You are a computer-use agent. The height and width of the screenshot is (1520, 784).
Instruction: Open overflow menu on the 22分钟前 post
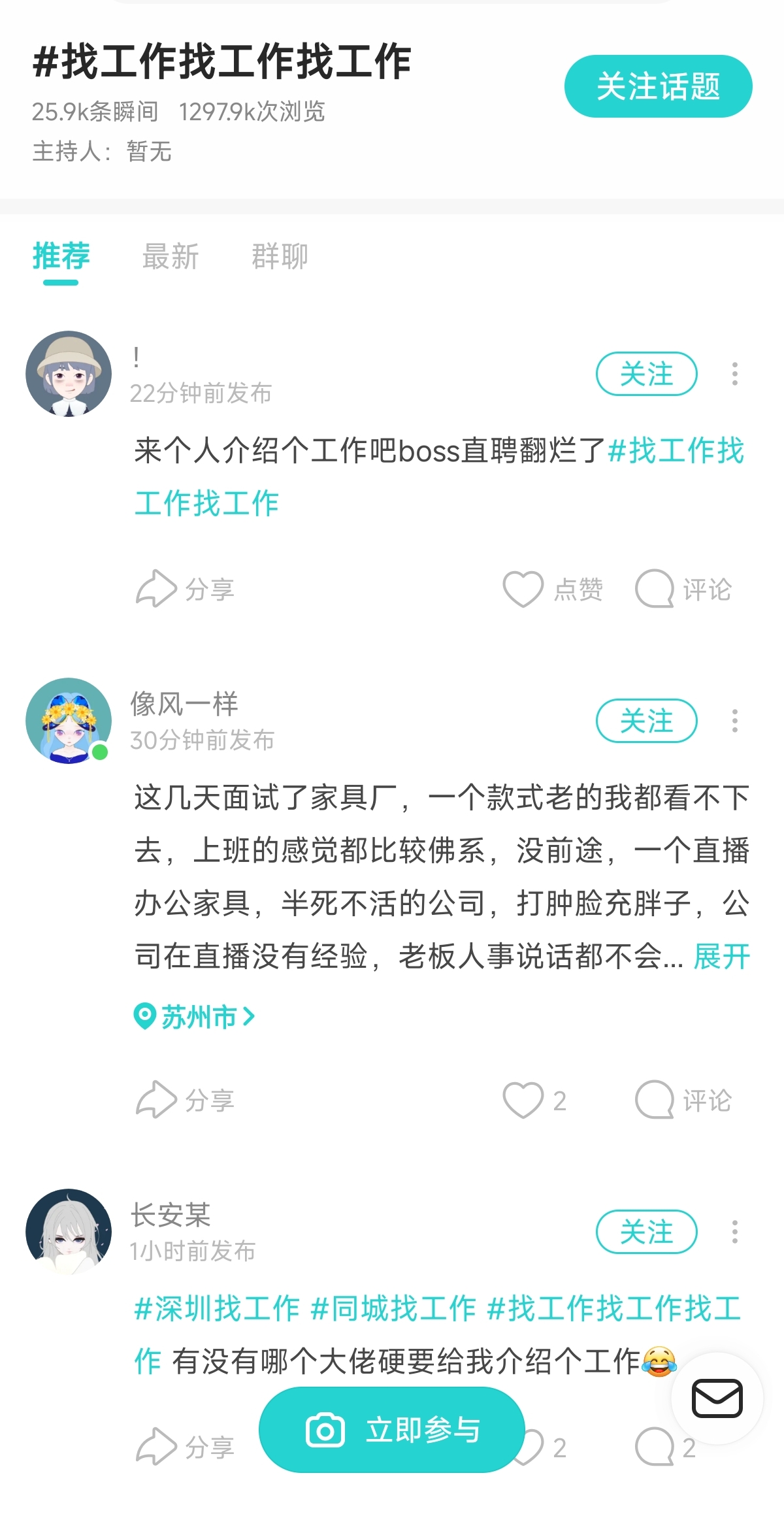(734, 374)
